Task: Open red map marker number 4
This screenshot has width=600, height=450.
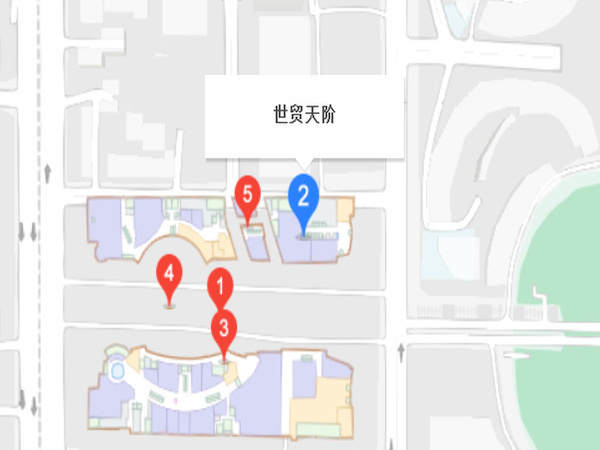Action: [170, 273]
